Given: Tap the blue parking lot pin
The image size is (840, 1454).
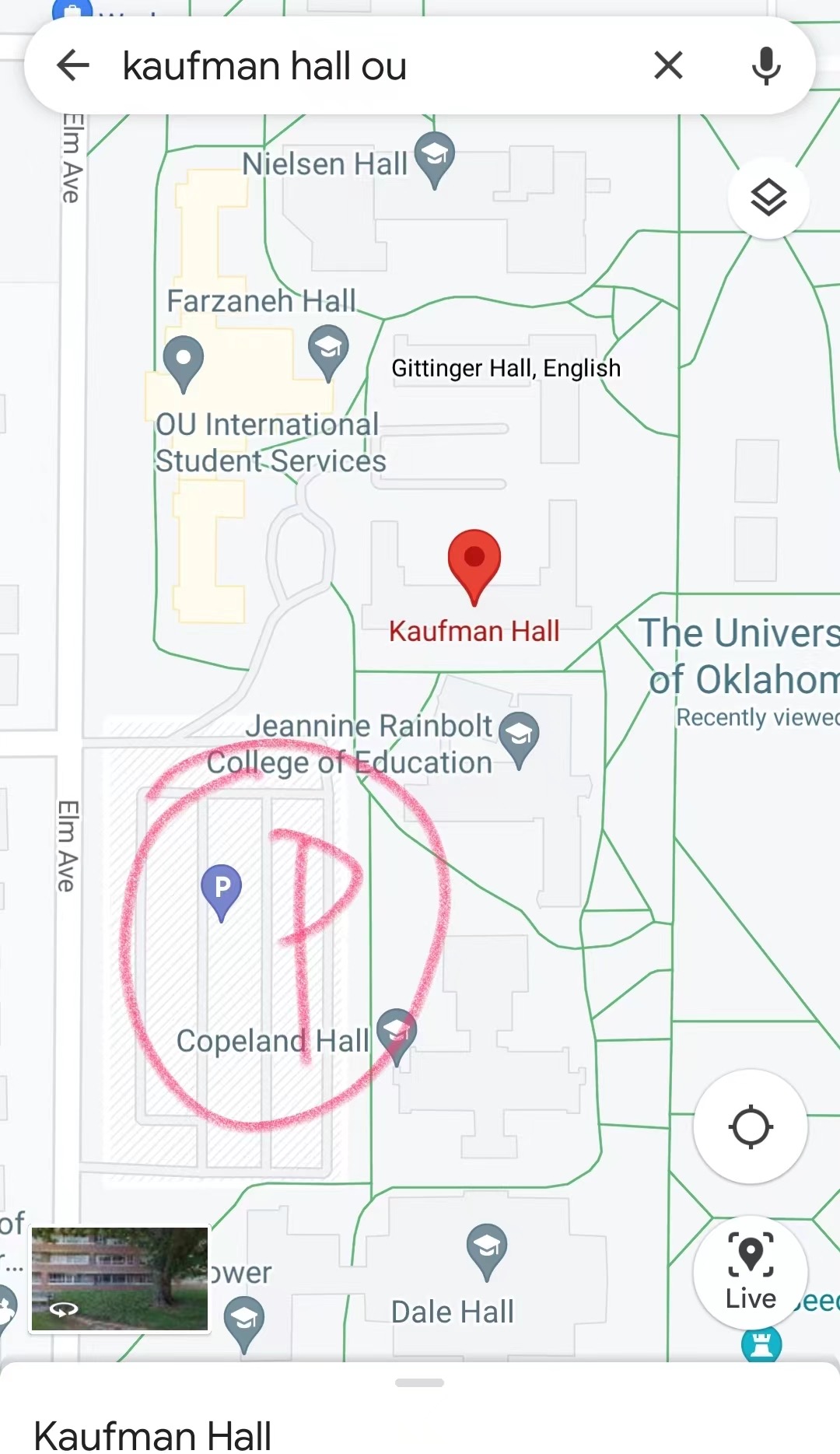Looking at the screenshot, I should tap(222, 892).
